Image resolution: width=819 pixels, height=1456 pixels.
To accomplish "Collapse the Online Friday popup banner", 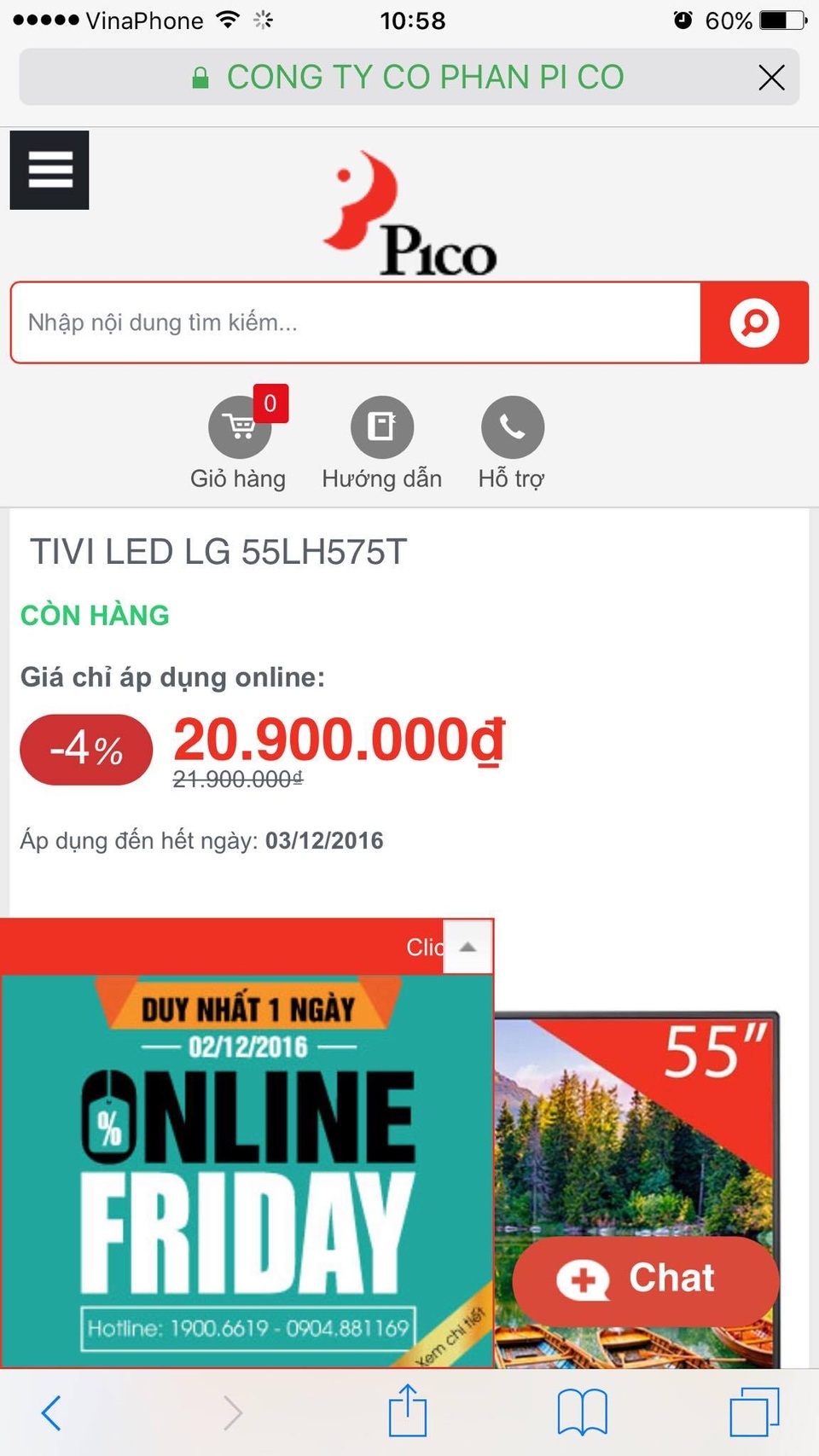I will coord(468,947).
